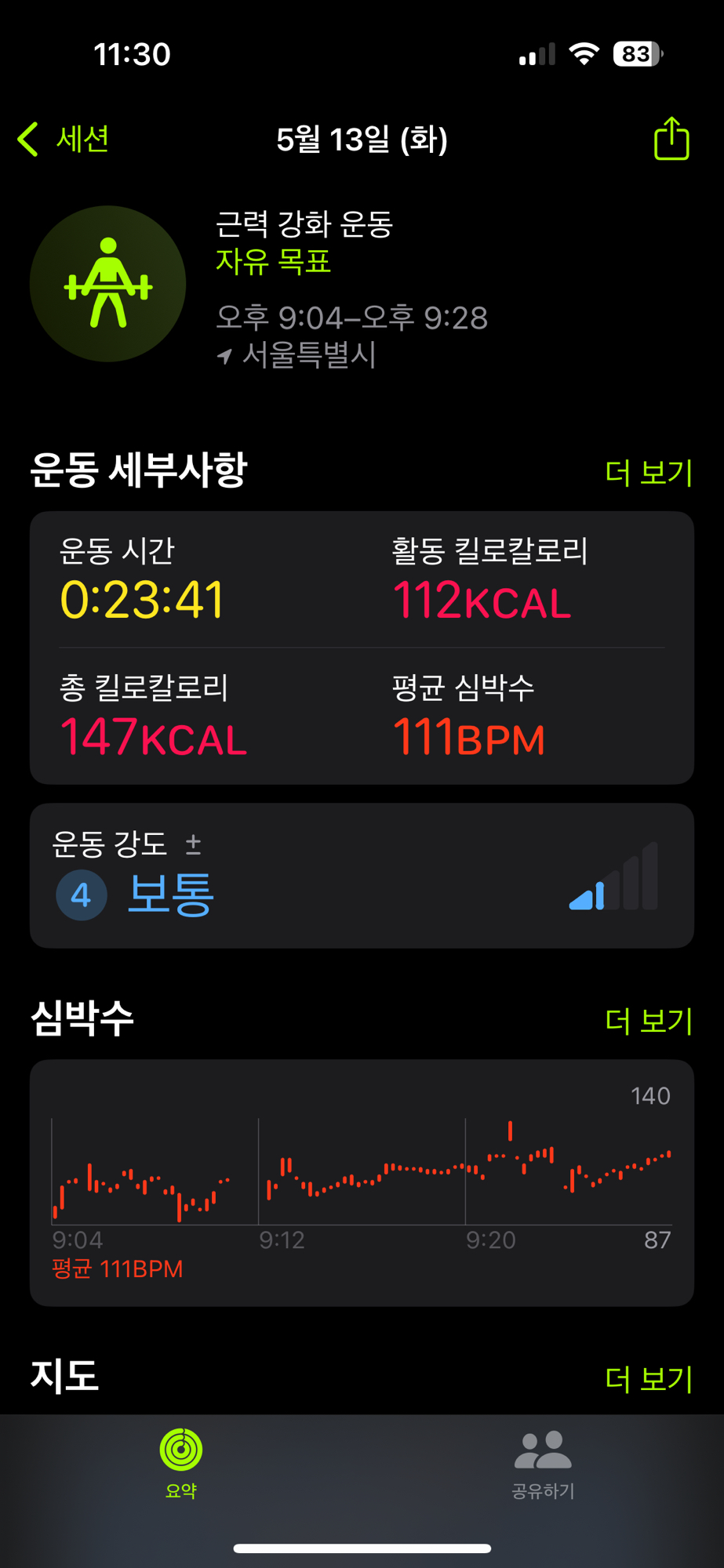Go back to 세션 list
Screen dimensions: 724x1568
pos(63,140)
